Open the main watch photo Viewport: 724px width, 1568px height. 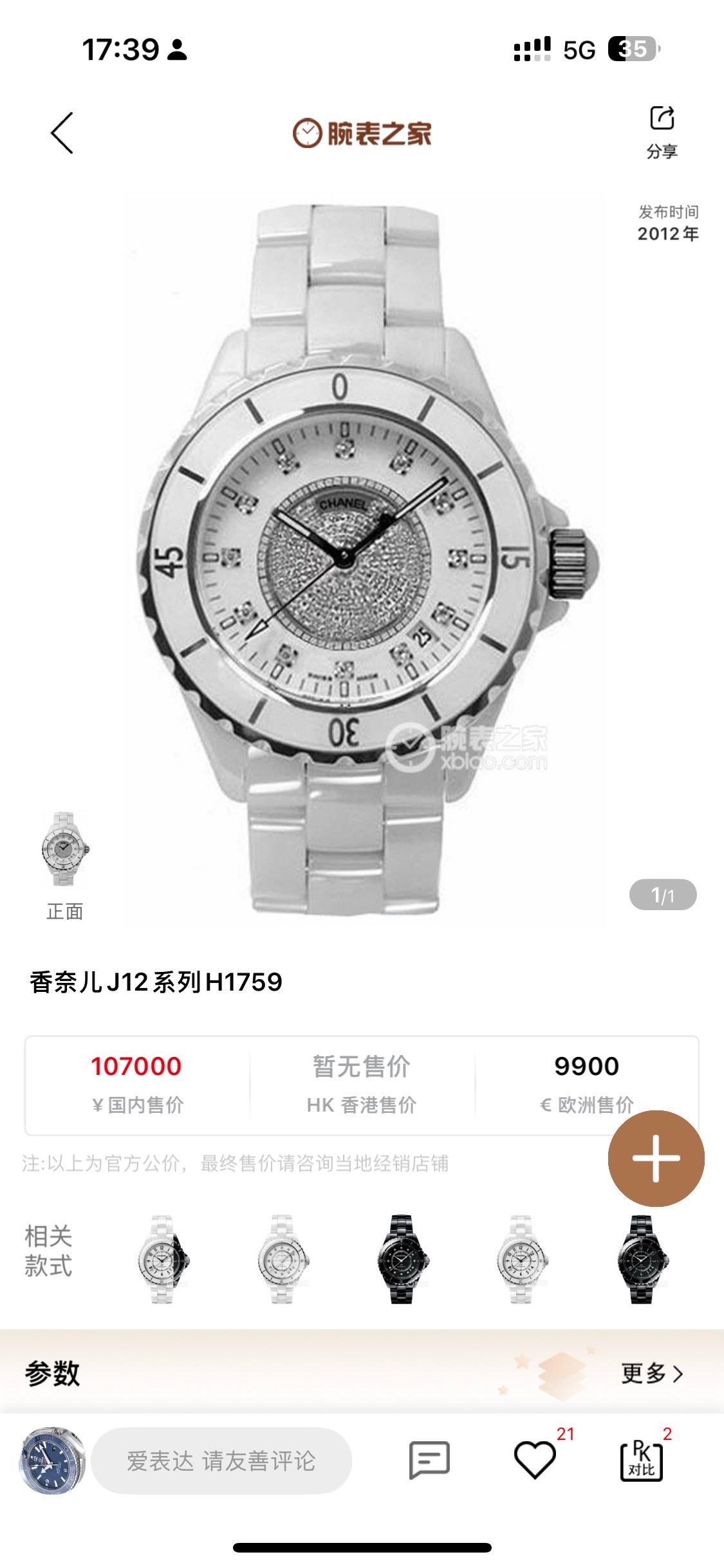pyautogui.click(x=363, y=559)
